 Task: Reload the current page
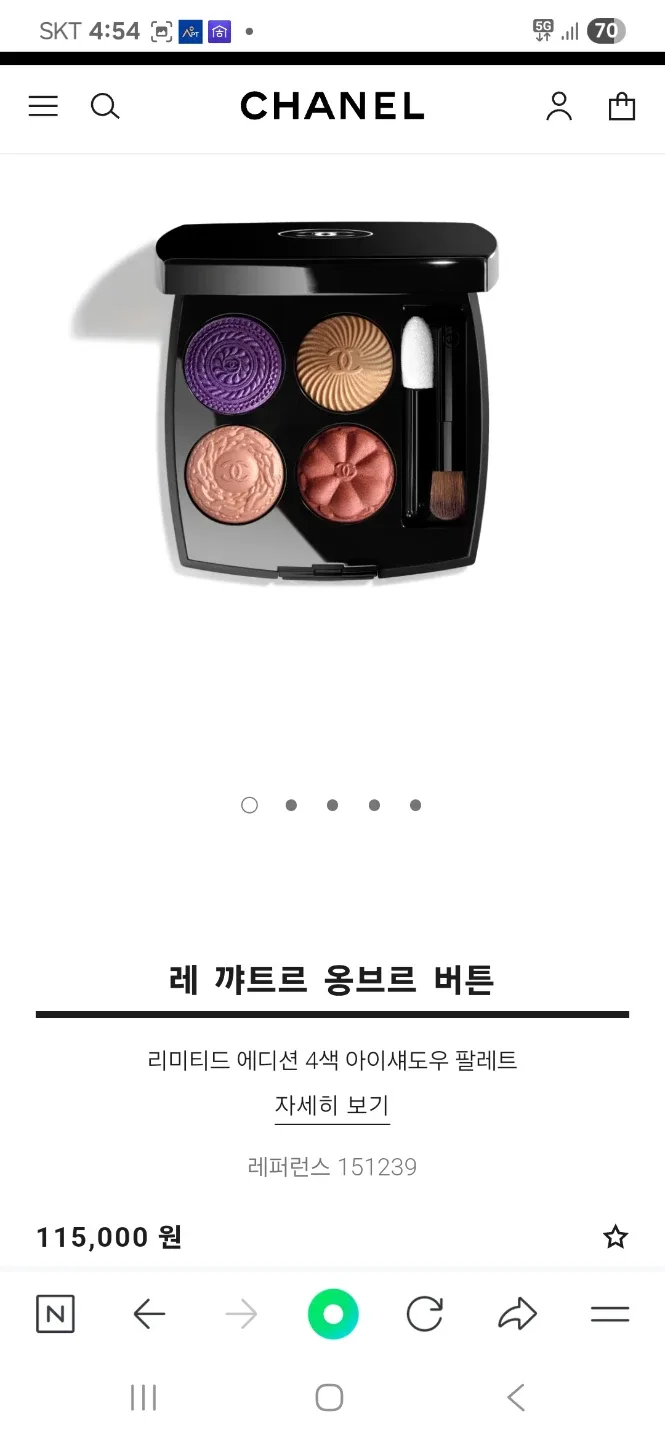(x=424, y=1314)
